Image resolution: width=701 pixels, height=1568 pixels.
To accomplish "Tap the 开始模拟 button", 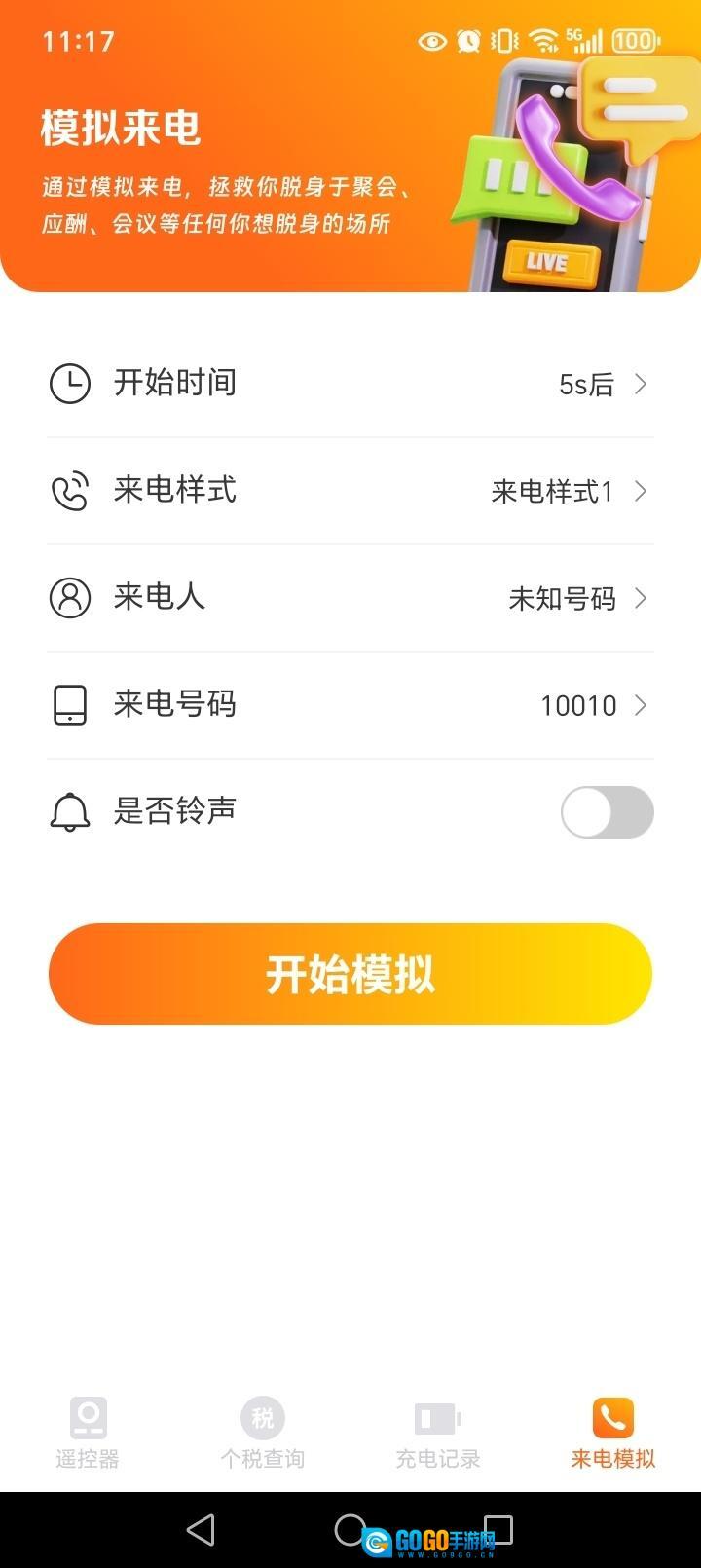I will pos(350,974).
